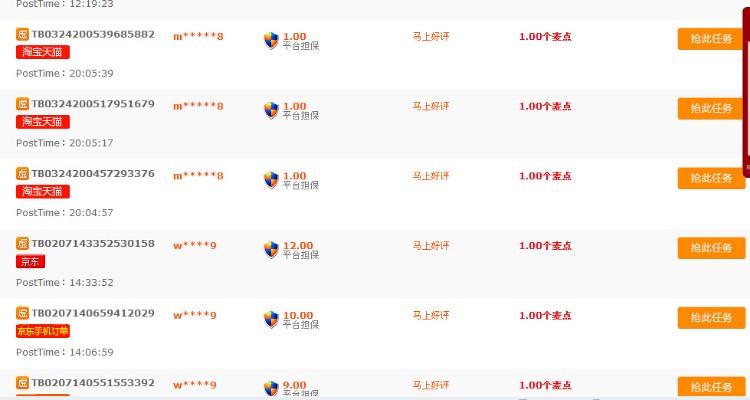Grab task TB0207140659412029 with 抢此任务
The width and height of the screenshot is (750, 400).
711,318
